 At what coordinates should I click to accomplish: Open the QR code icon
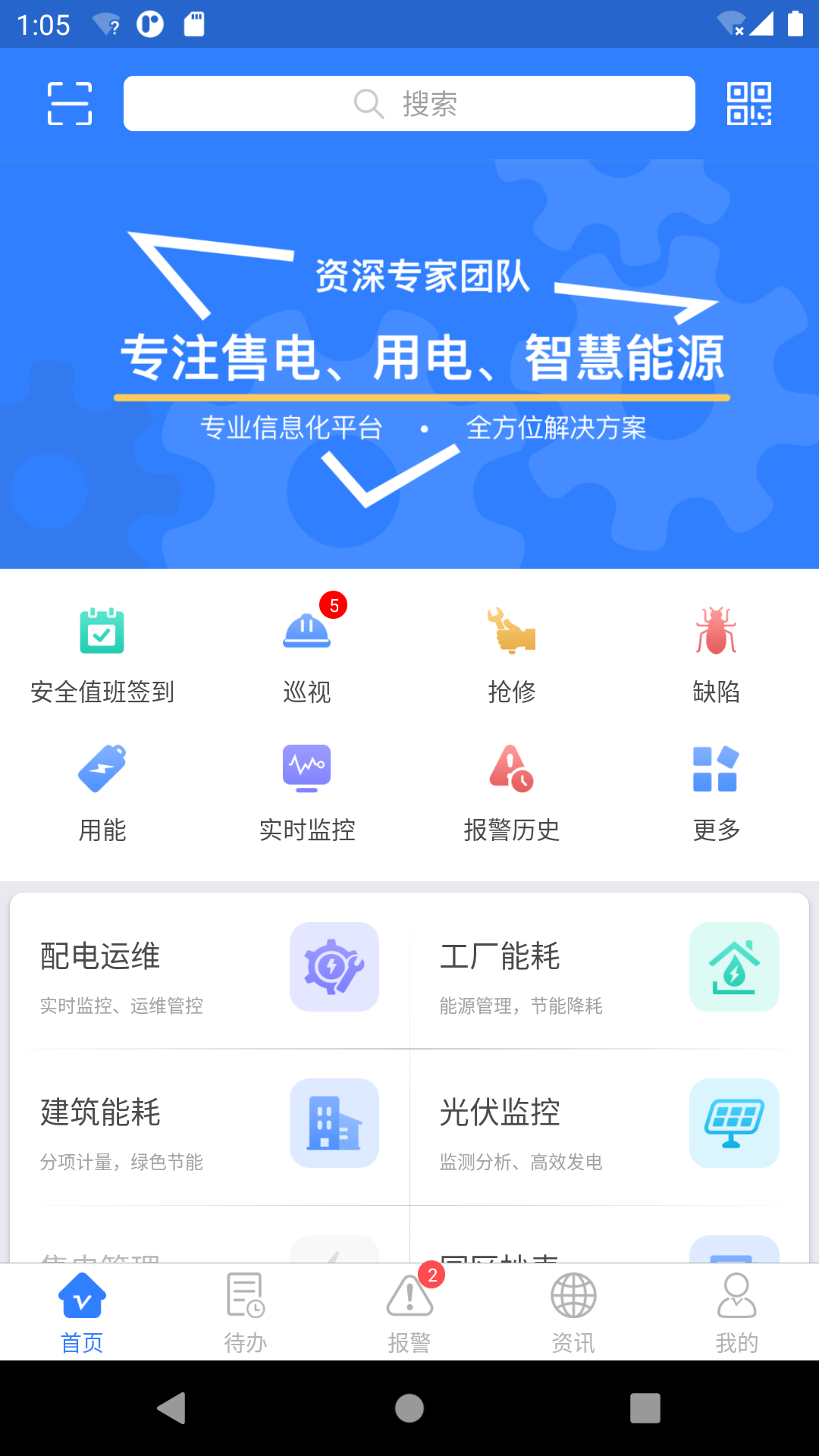[x=749, y=104]
